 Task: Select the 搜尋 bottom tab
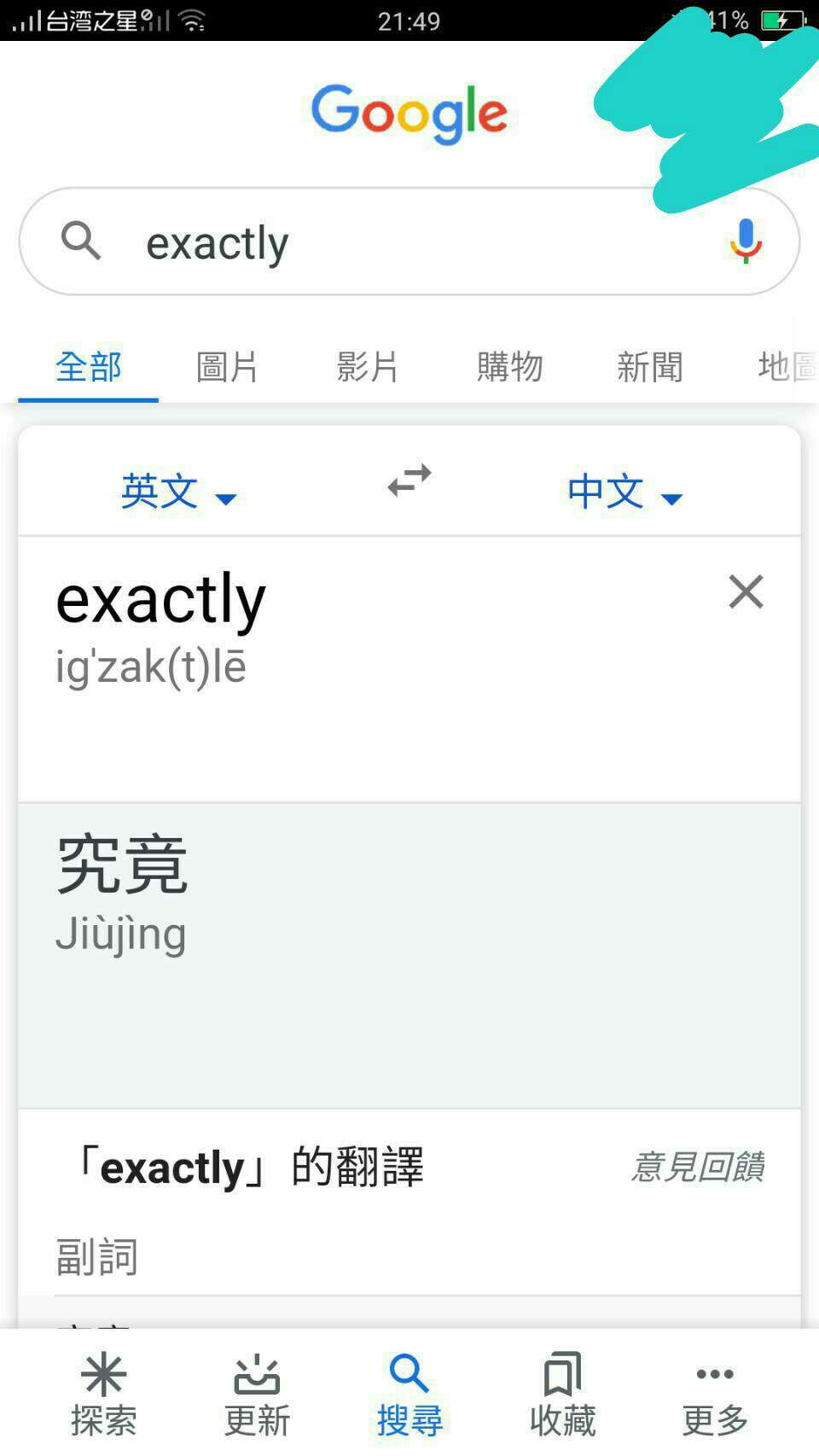(409, 1395)
